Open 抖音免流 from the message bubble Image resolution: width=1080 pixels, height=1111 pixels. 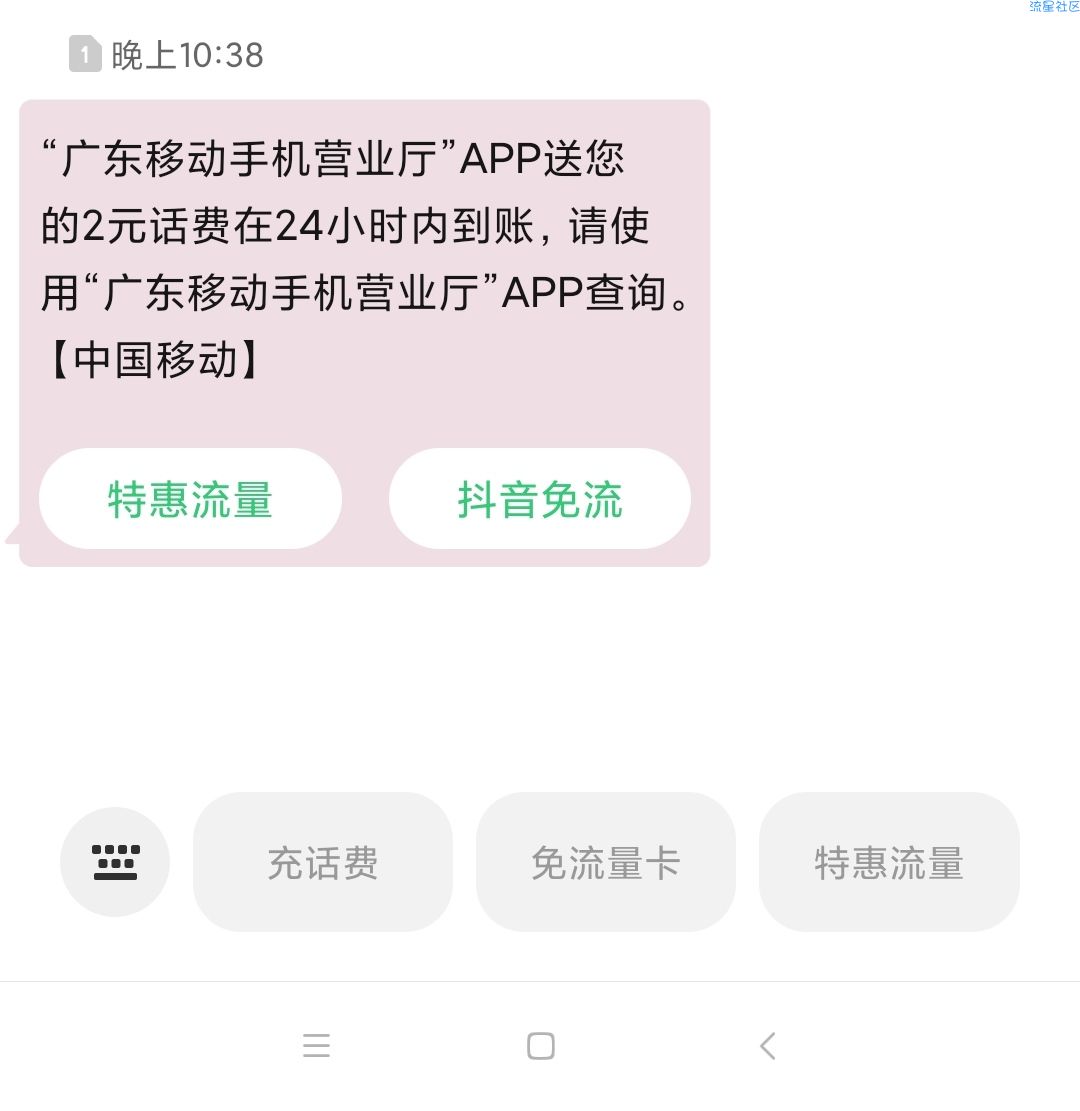click(x=540, y=499)
